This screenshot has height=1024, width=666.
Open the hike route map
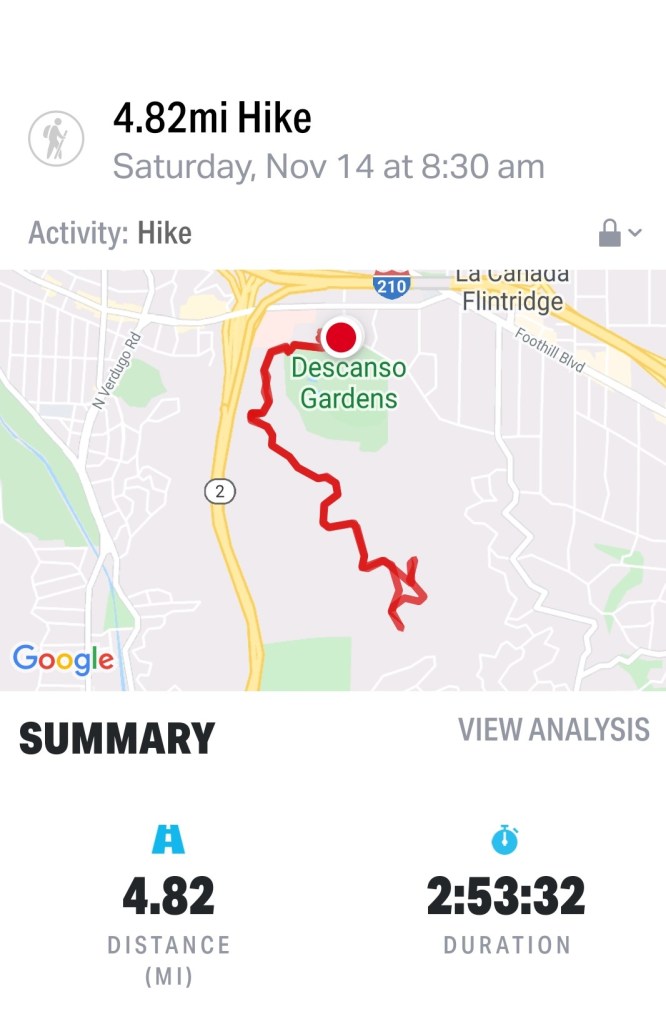[x=333, y=480]
